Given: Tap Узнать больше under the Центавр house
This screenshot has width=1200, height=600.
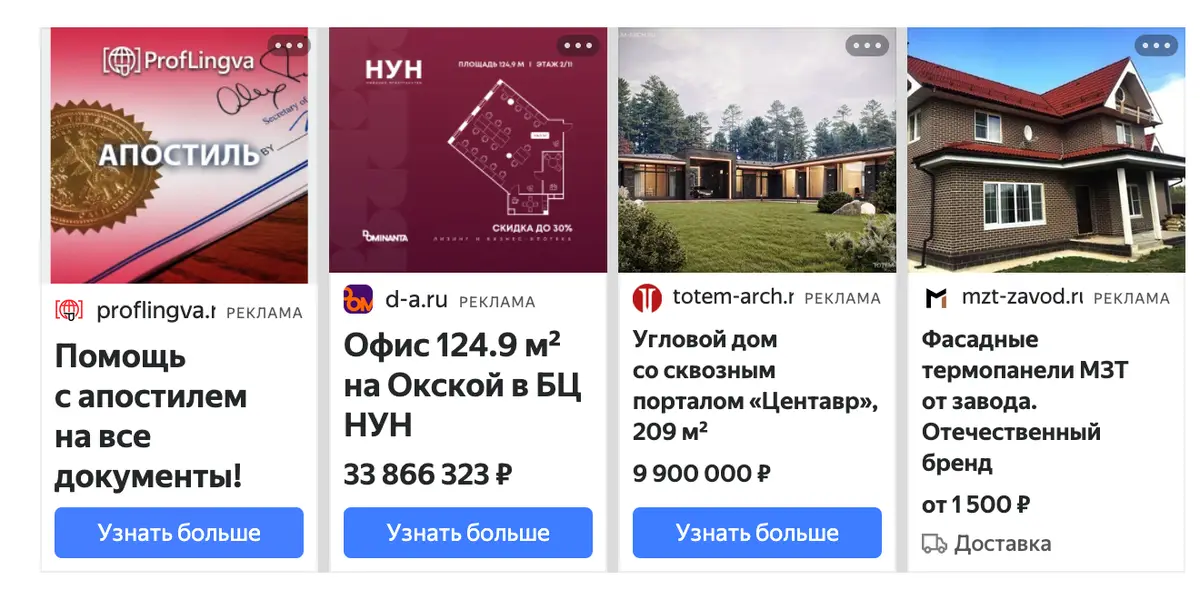Looking at the screenshot, I should [x=757, y=533].
